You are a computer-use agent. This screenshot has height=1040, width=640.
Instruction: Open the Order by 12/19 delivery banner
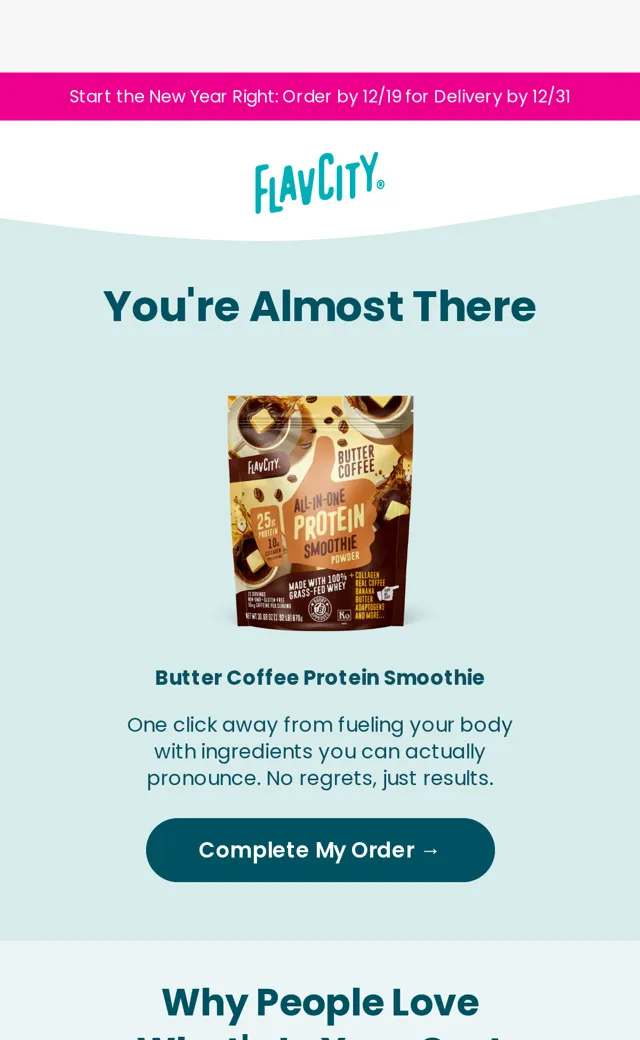click(320, 96)
